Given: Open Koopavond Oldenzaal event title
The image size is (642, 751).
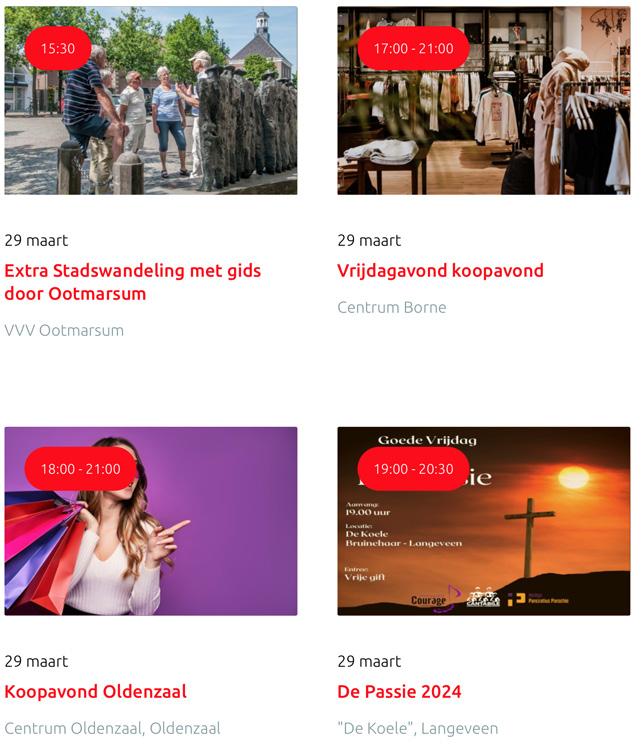Looking at the screenshot, I should click(95, 691).
